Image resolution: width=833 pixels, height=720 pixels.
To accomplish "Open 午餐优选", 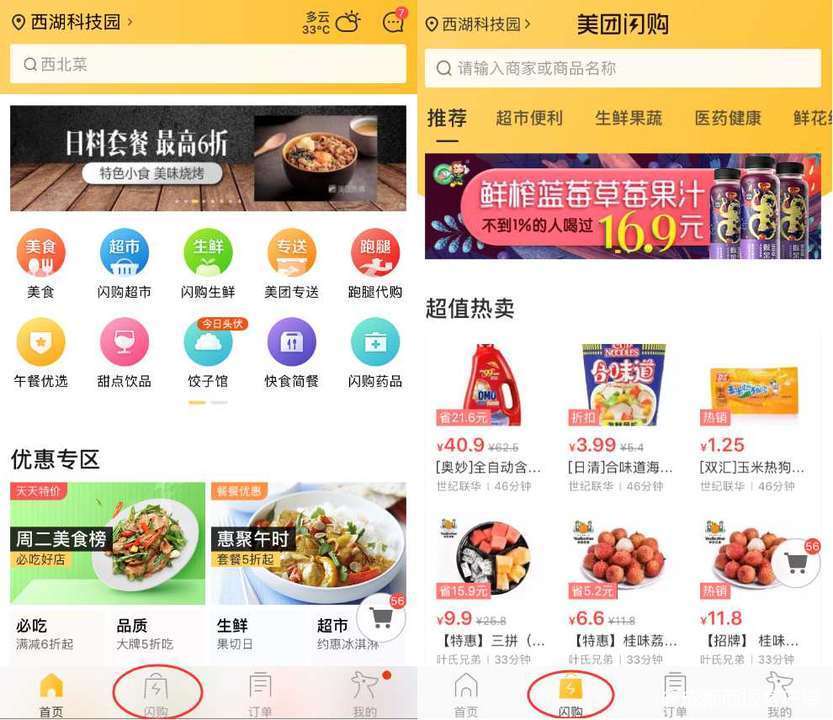I will [x=41, y=352].
